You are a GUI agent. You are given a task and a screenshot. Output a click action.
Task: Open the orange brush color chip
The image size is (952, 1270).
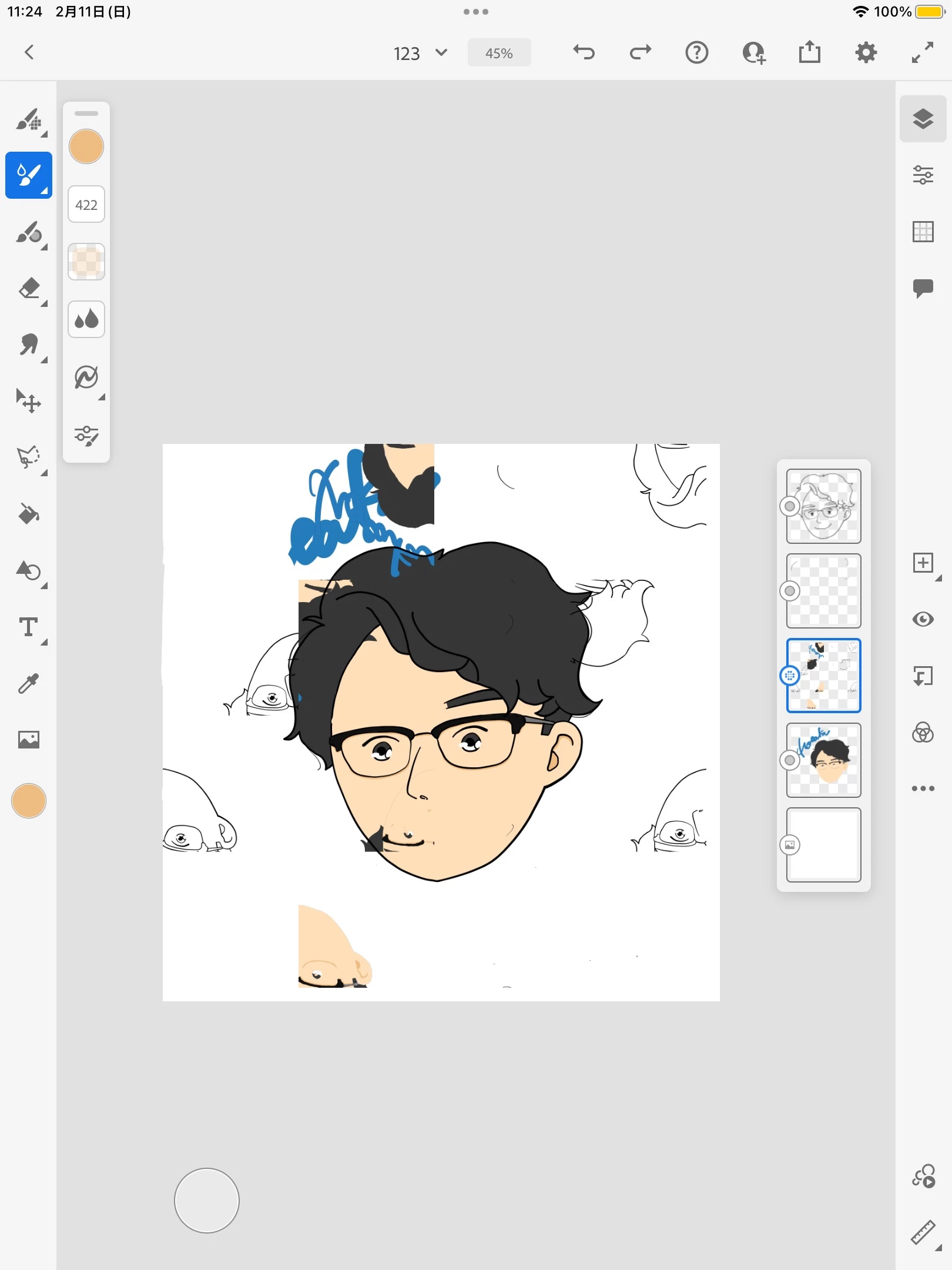[86, 146]
